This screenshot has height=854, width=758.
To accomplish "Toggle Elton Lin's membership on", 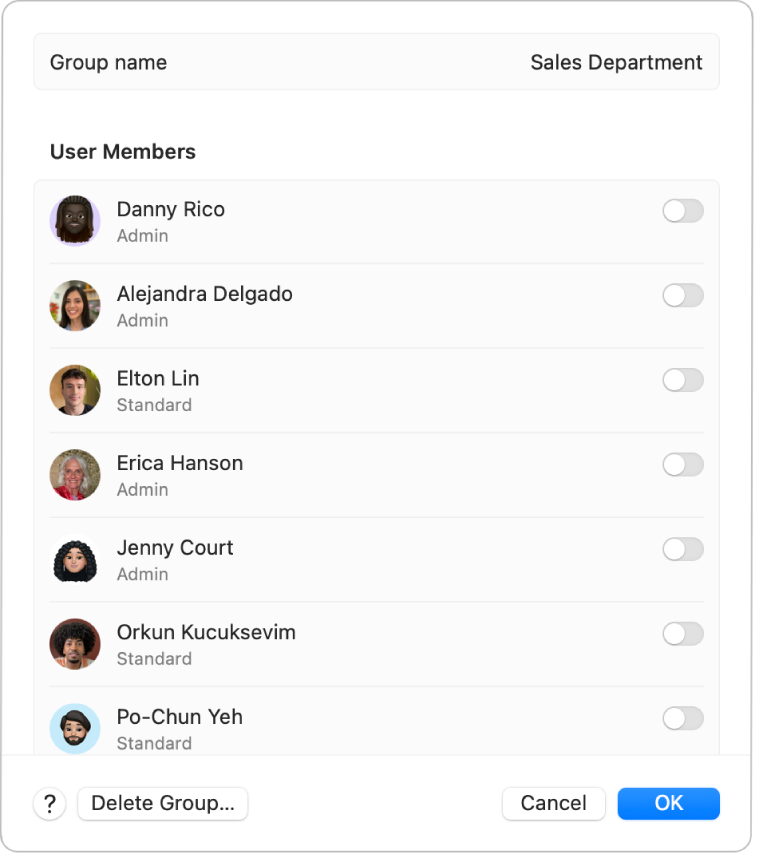I will click(x=683, y=380).
